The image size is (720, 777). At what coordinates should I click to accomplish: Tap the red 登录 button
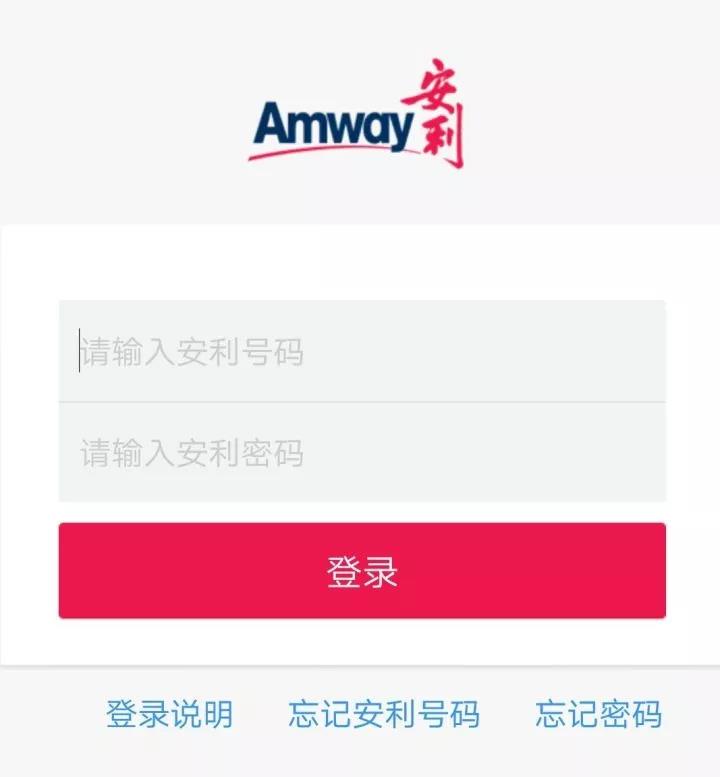pyautogui.click(x=362, y=571)
